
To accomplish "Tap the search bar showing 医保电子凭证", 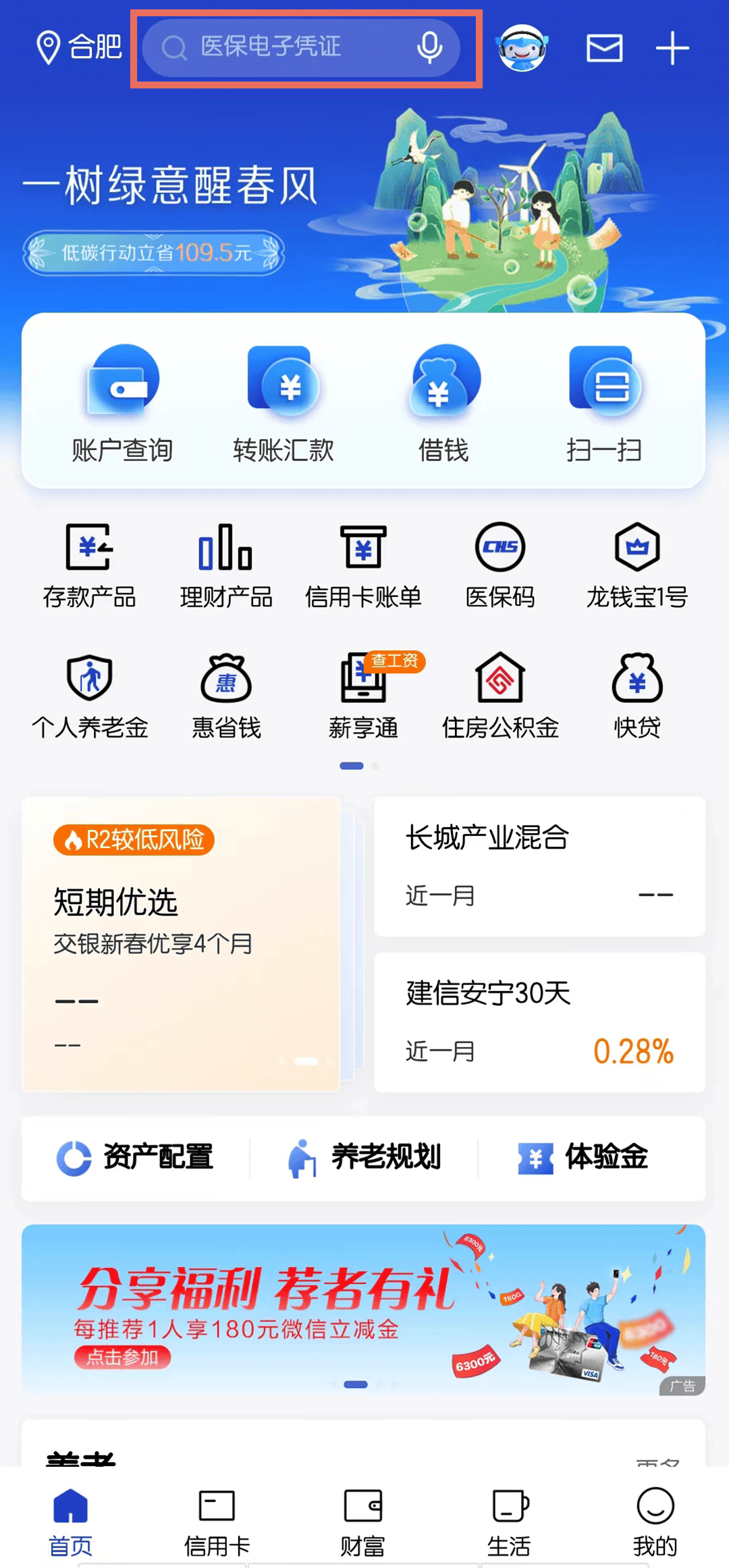I will 304,47.
